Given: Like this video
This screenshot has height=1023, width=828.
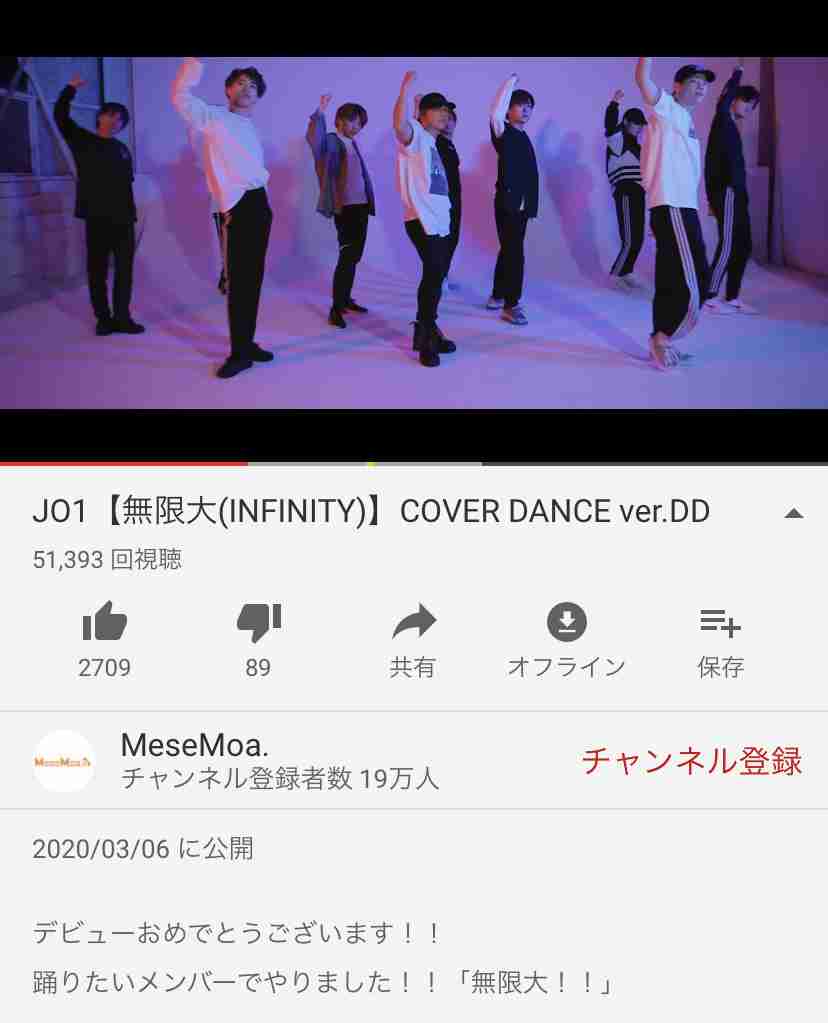Looking at the screenshot, I should [104, 624].
